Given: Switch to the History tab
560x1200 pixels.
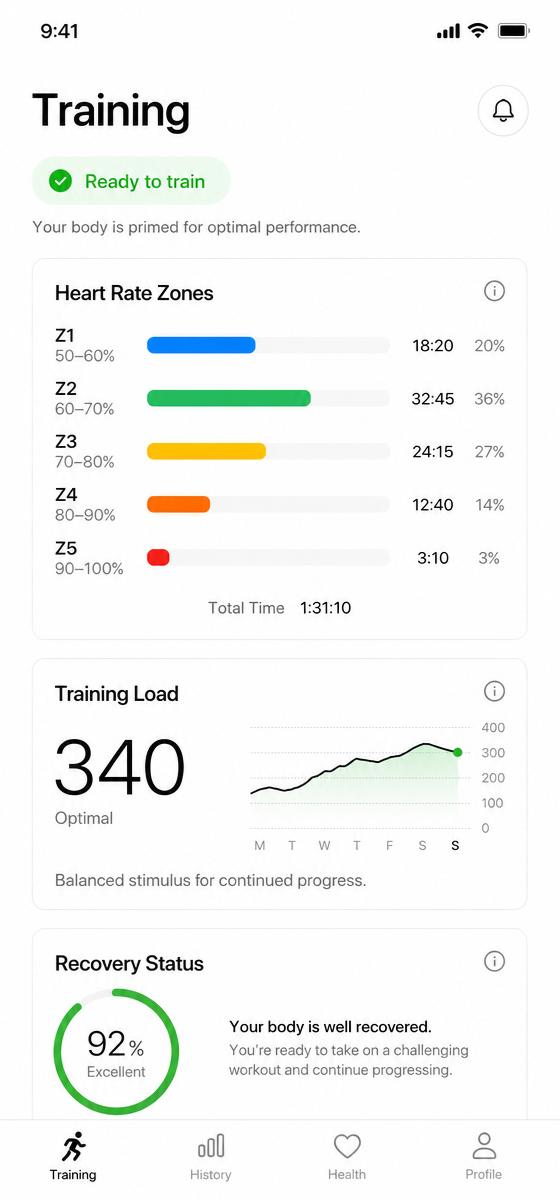Looking at the screenshot, I should pos(210,1157).
